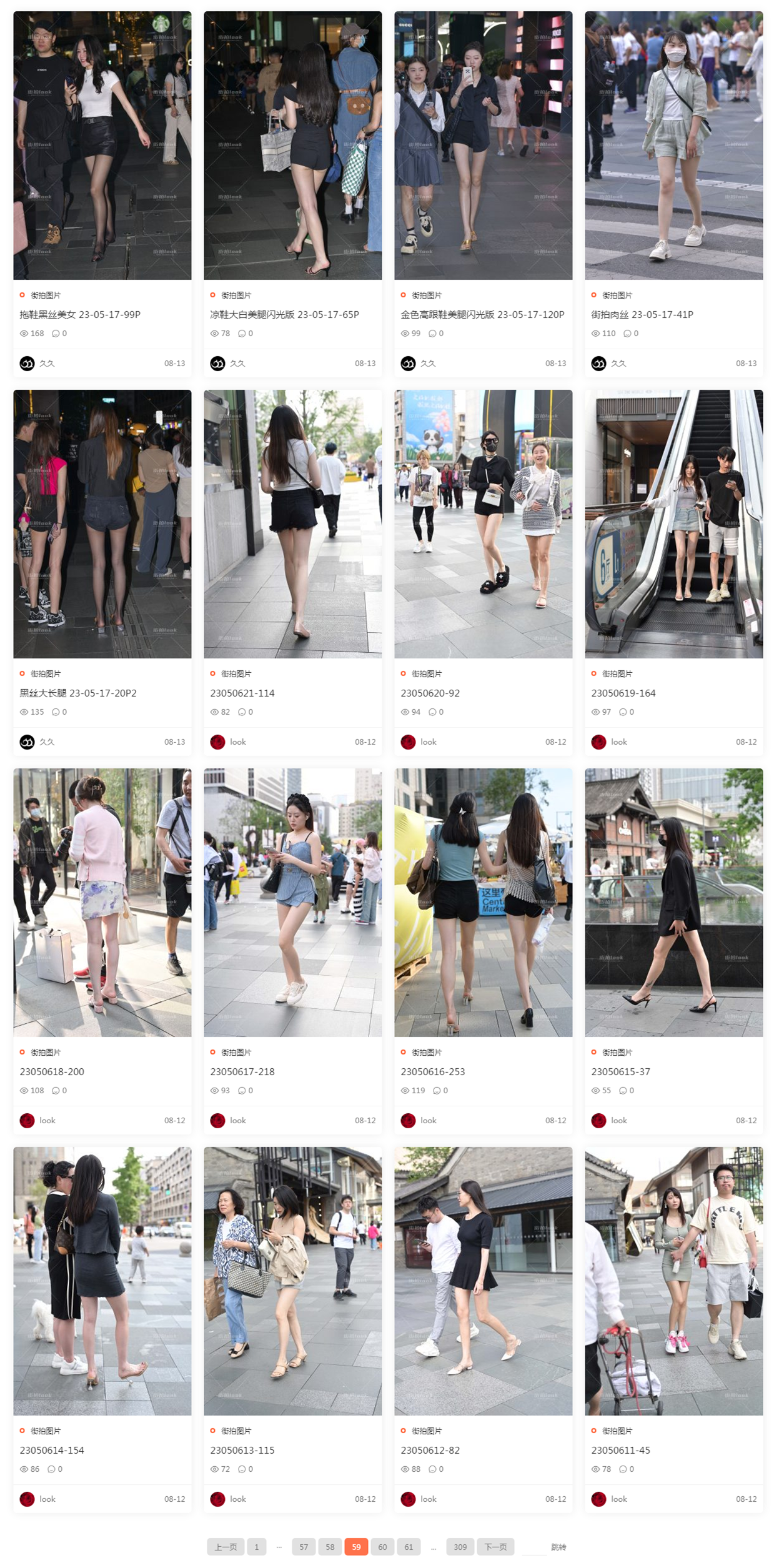This screenshot has height=1568, width=784.
Task: View post 23050617-218
Action: point(242,1071)
